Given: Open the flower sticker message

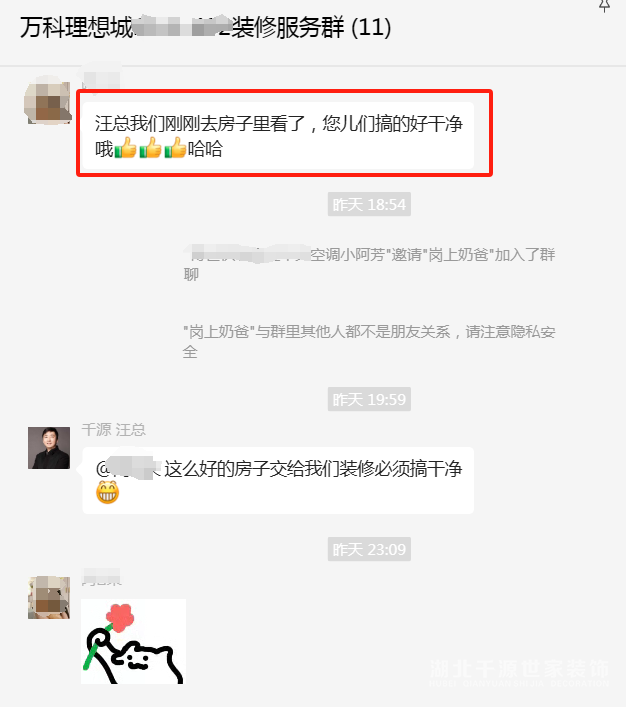Looking at the screenshot, I should 133,641.
